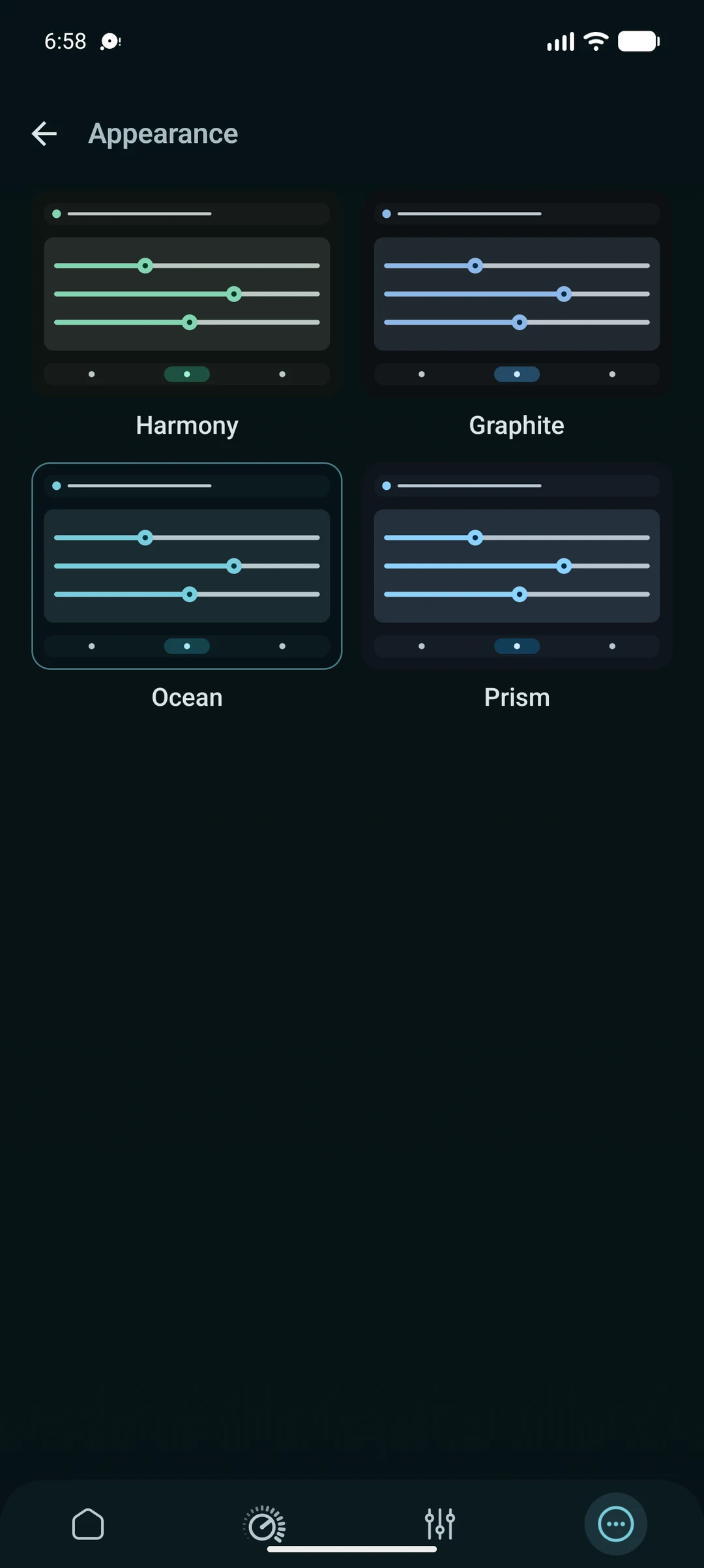This screenshot has width=704, height=1568.
Task: Tap the highlighted more options tab
Action: [x=616, y=1524]
